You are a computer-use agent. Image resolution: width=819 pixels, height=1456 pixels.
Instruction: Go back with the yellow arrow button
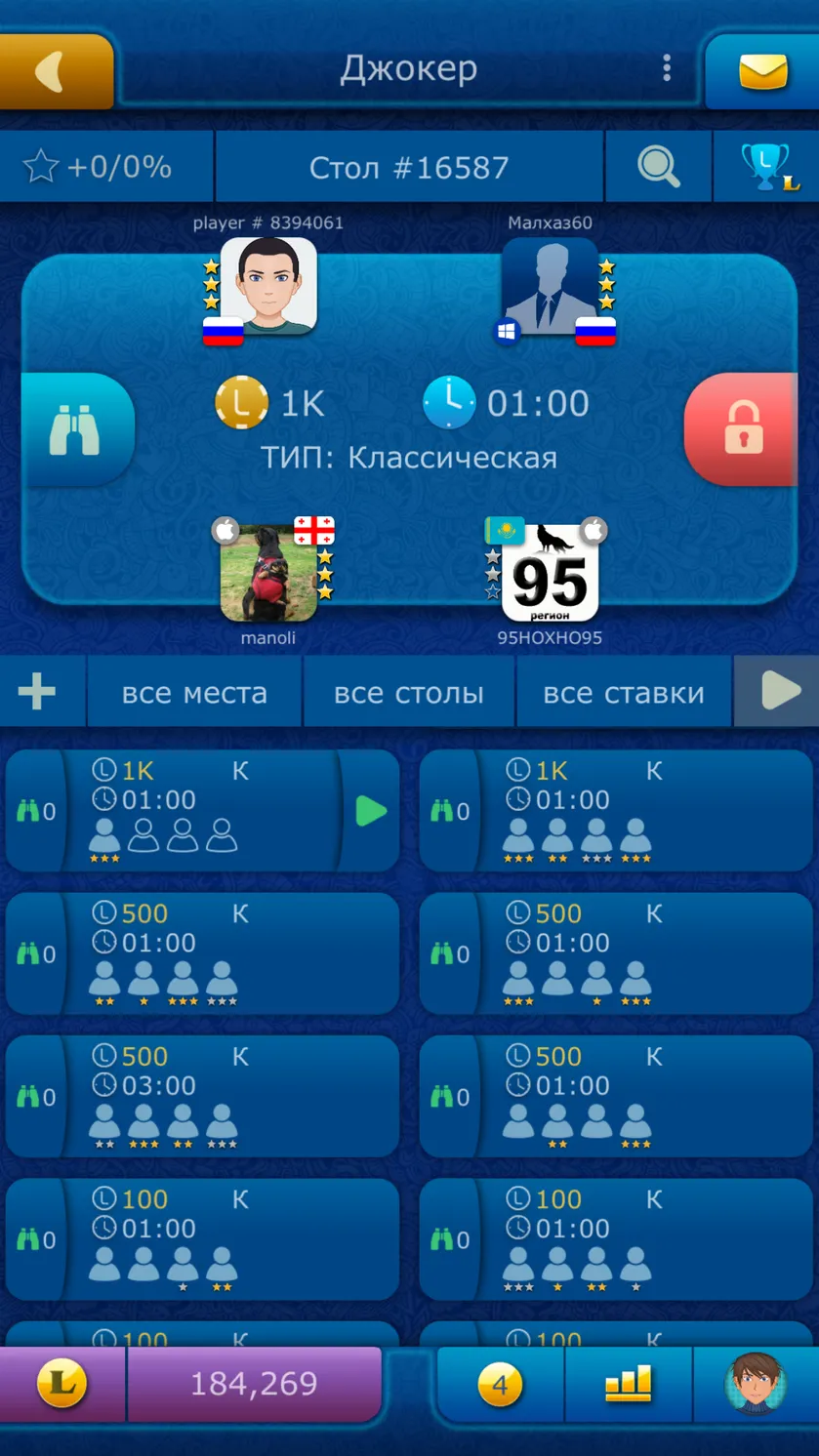coord(56,71)
